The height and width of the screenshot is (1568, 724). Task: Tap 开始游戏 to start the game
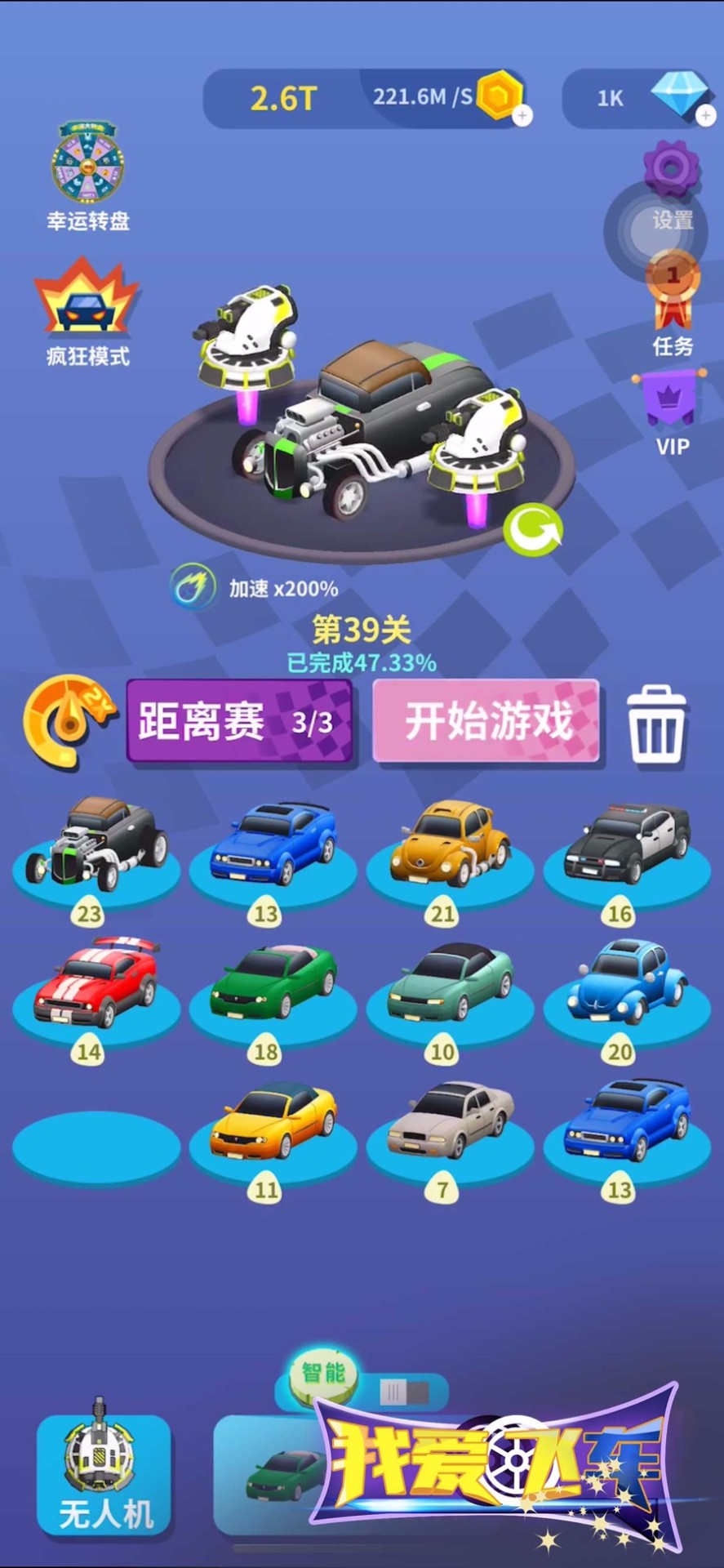[486, 721]
